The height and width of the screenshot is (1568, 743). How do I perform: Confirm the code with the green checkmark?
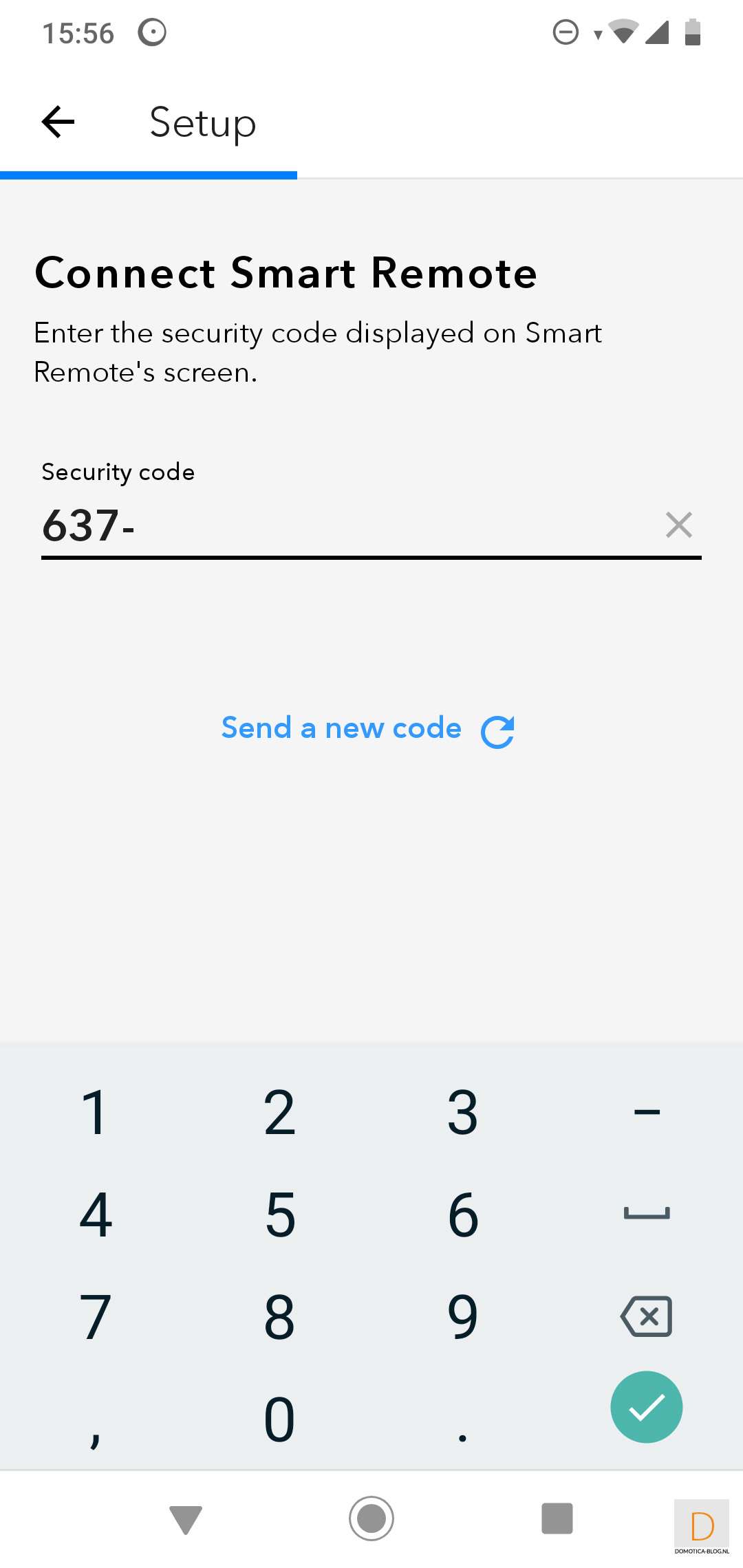pos(647,1407)
